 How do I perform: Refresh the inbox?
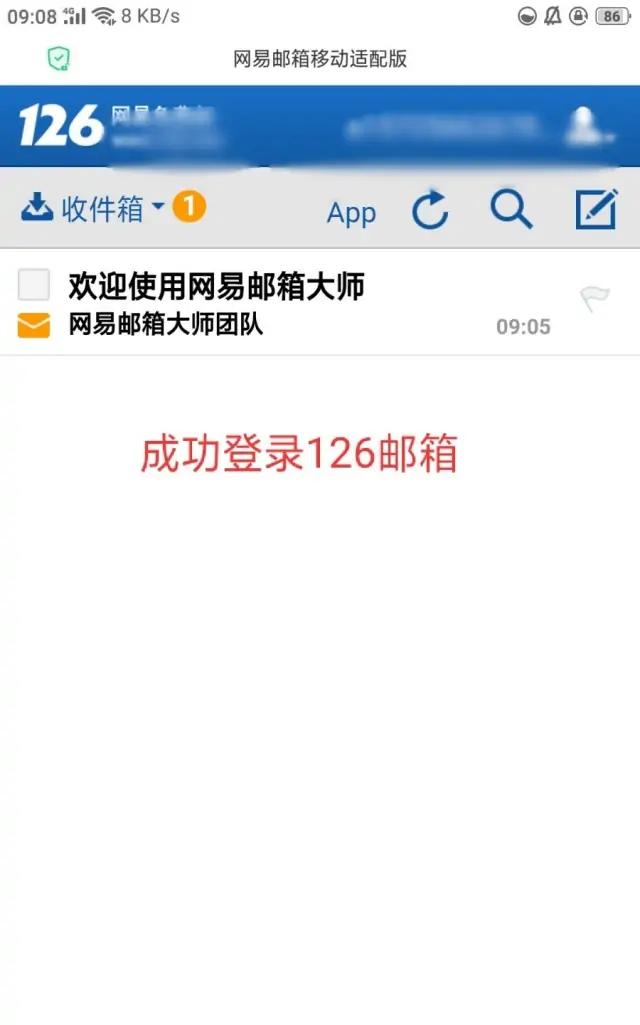pyautogui.click(x=430, y=210)
